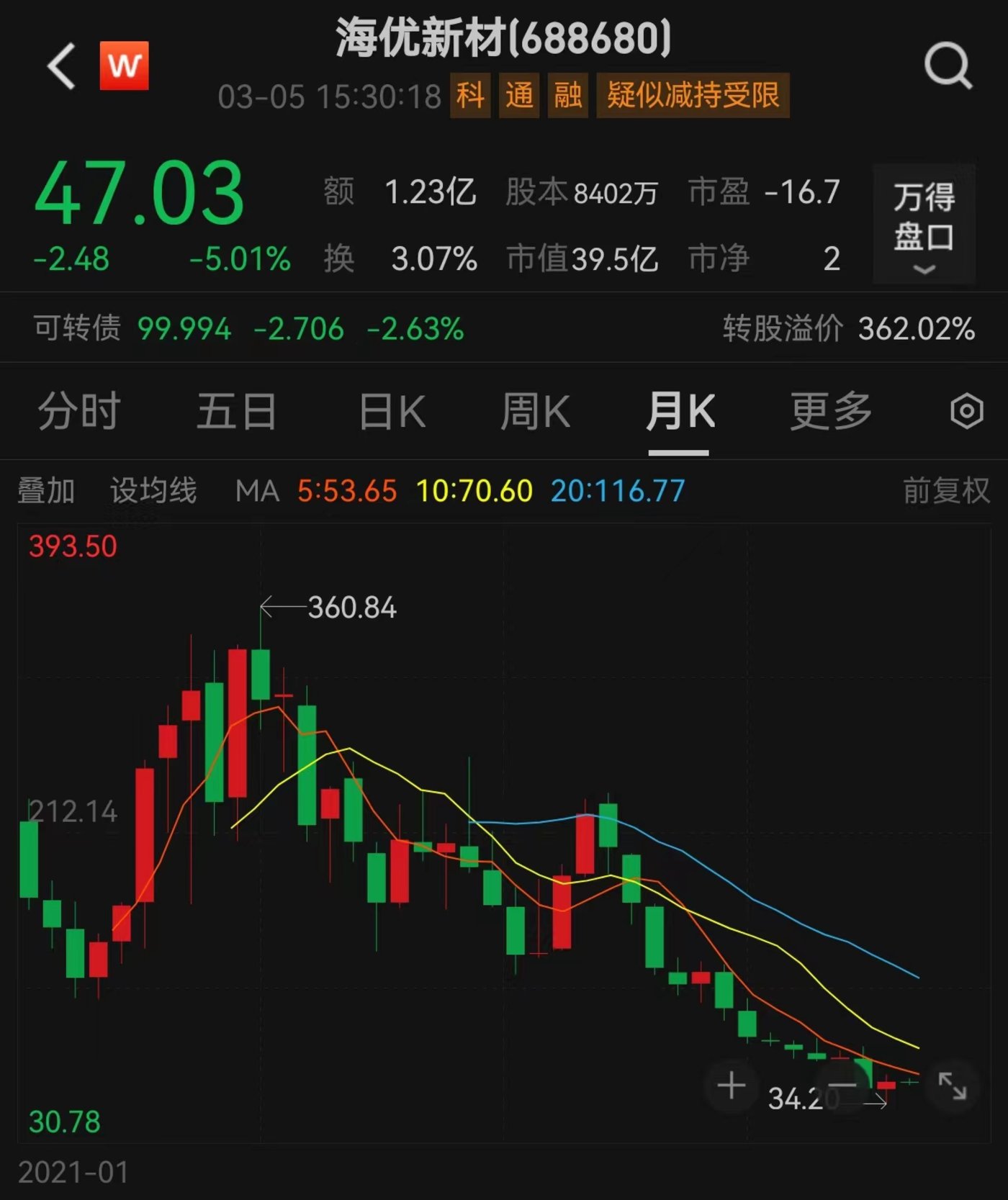Open 设均线 moving average settings
1008x1200 pixels.
pyautogui.click(x=153, y=491)
